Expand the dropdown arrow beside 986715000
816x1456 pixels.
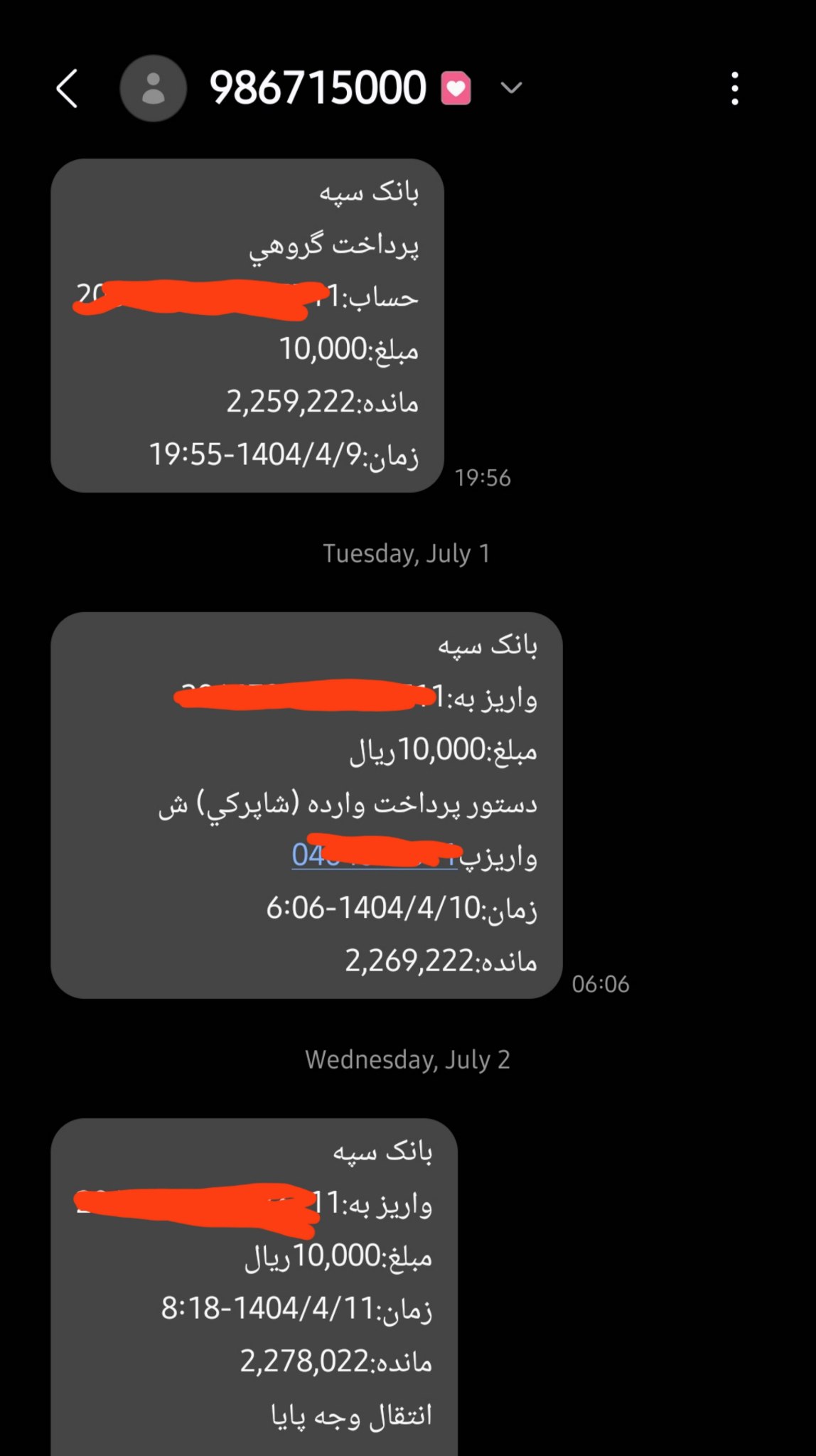pos(511,88)
